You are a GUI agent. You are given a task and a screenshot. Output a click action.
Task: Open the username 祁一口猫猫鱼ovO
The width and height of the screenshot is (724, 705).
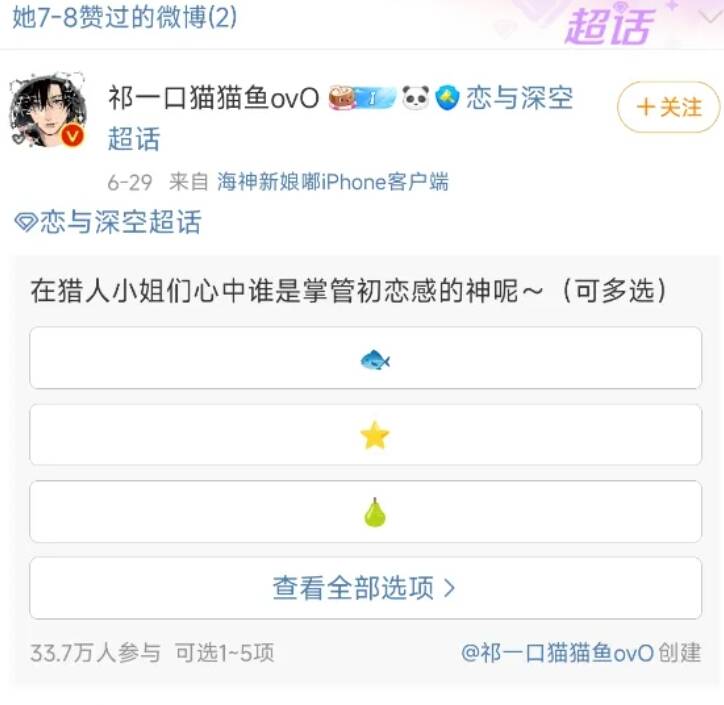coord(213,98)
